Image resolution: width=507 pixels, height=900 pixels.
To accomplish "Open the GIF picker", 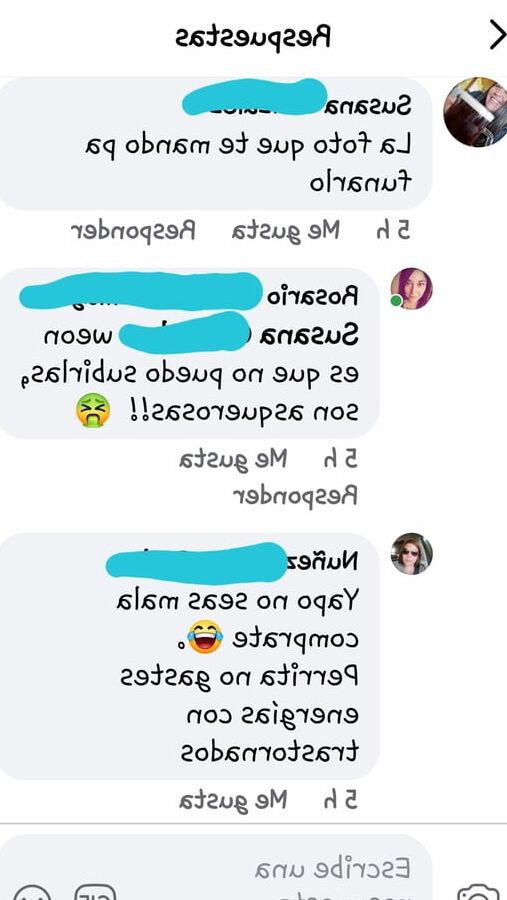I will click(95, 891).
